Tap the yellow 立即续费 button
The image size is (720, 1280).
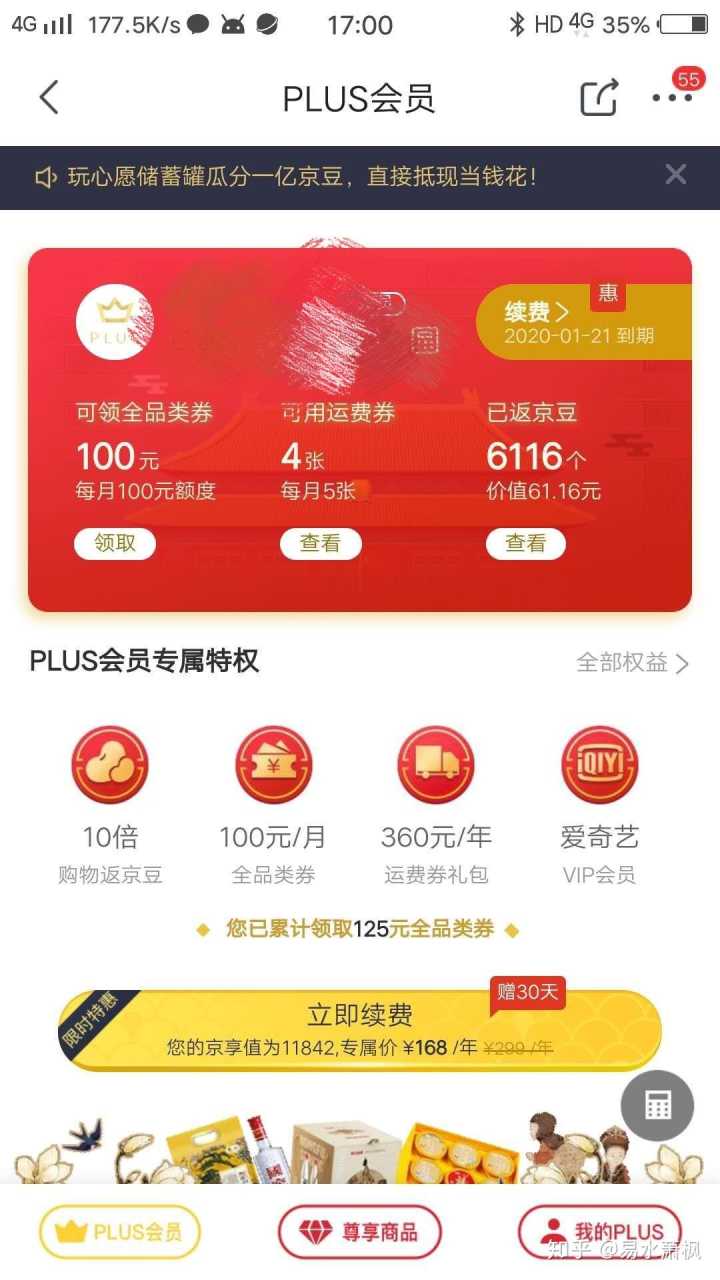(x=360, y=1030)
